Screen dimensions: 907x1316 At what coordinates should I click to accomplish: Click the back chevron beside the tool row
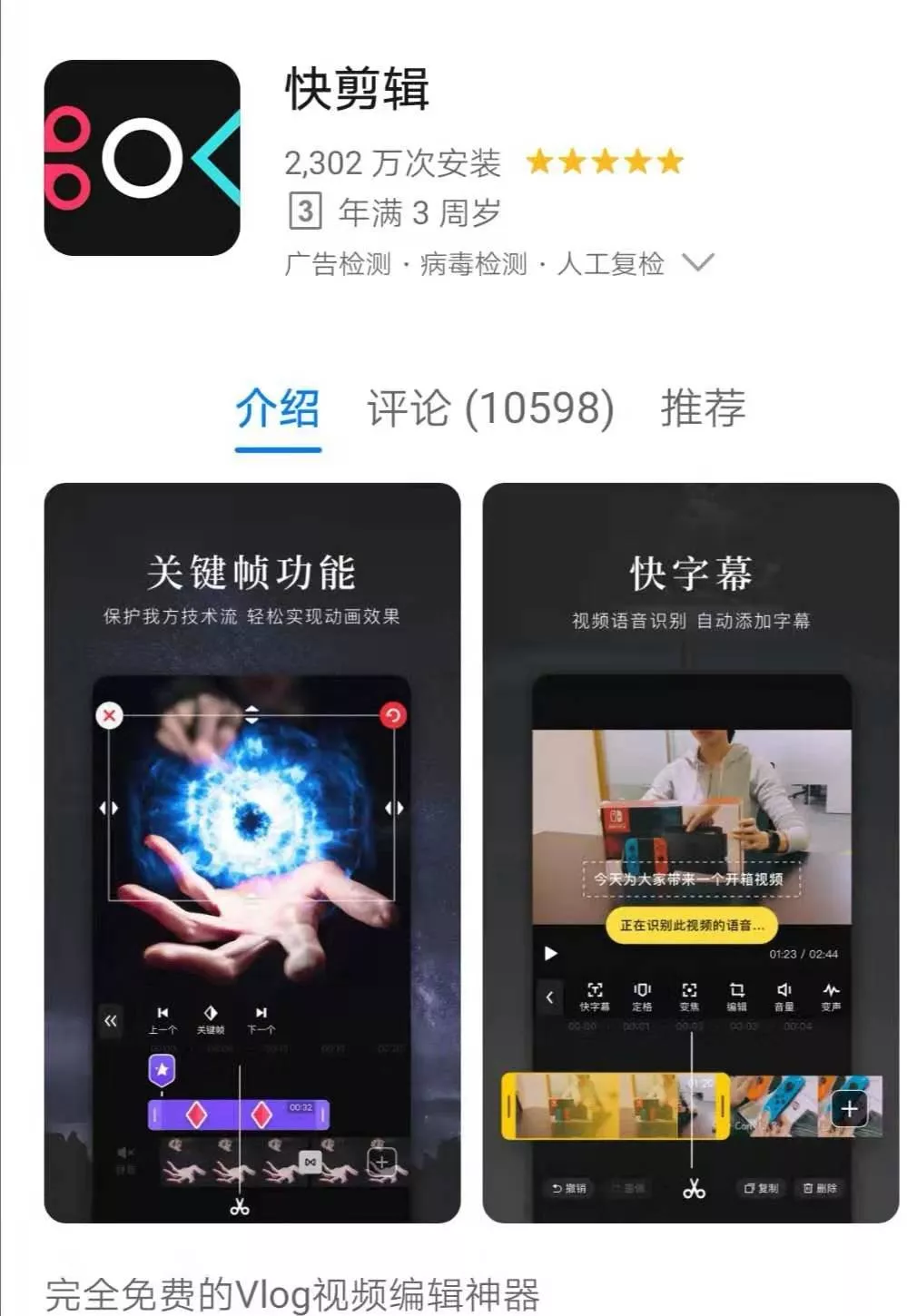549,996
